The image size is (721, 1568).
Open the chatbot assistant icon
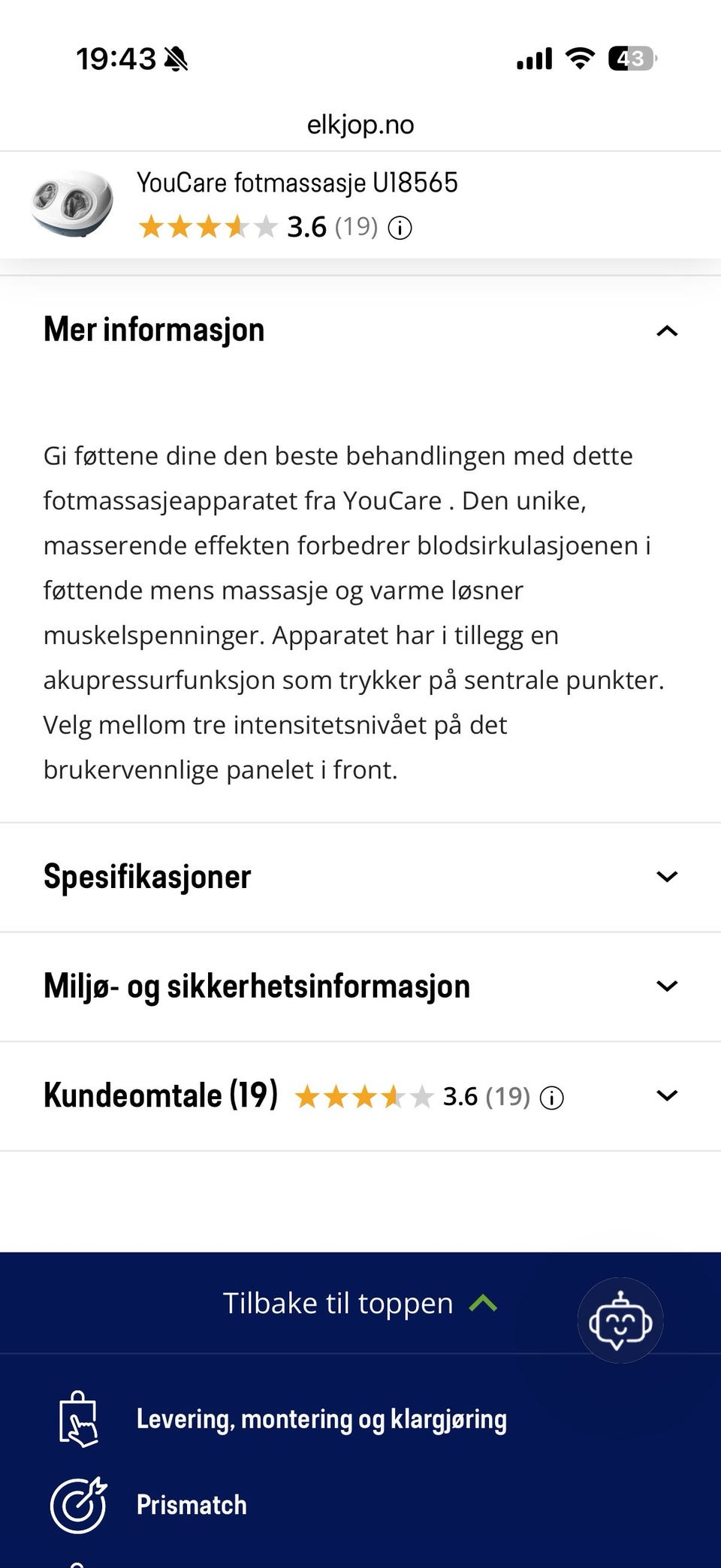(620, 1320)
